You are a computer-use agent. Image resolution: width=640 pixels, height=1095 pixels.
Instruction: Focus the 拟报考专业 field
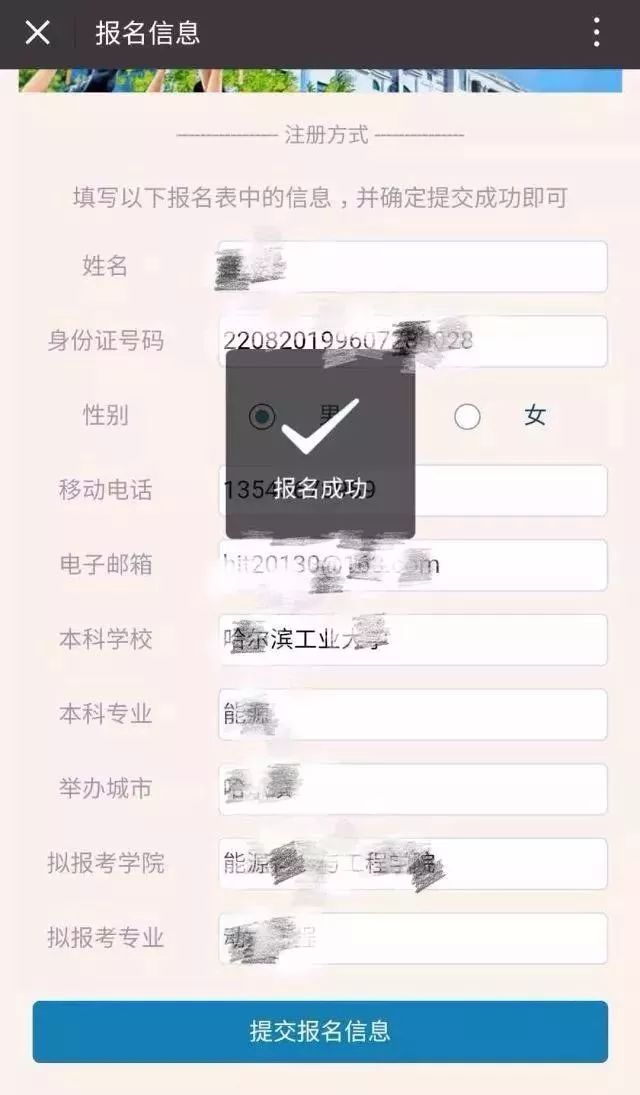(412, 939)
